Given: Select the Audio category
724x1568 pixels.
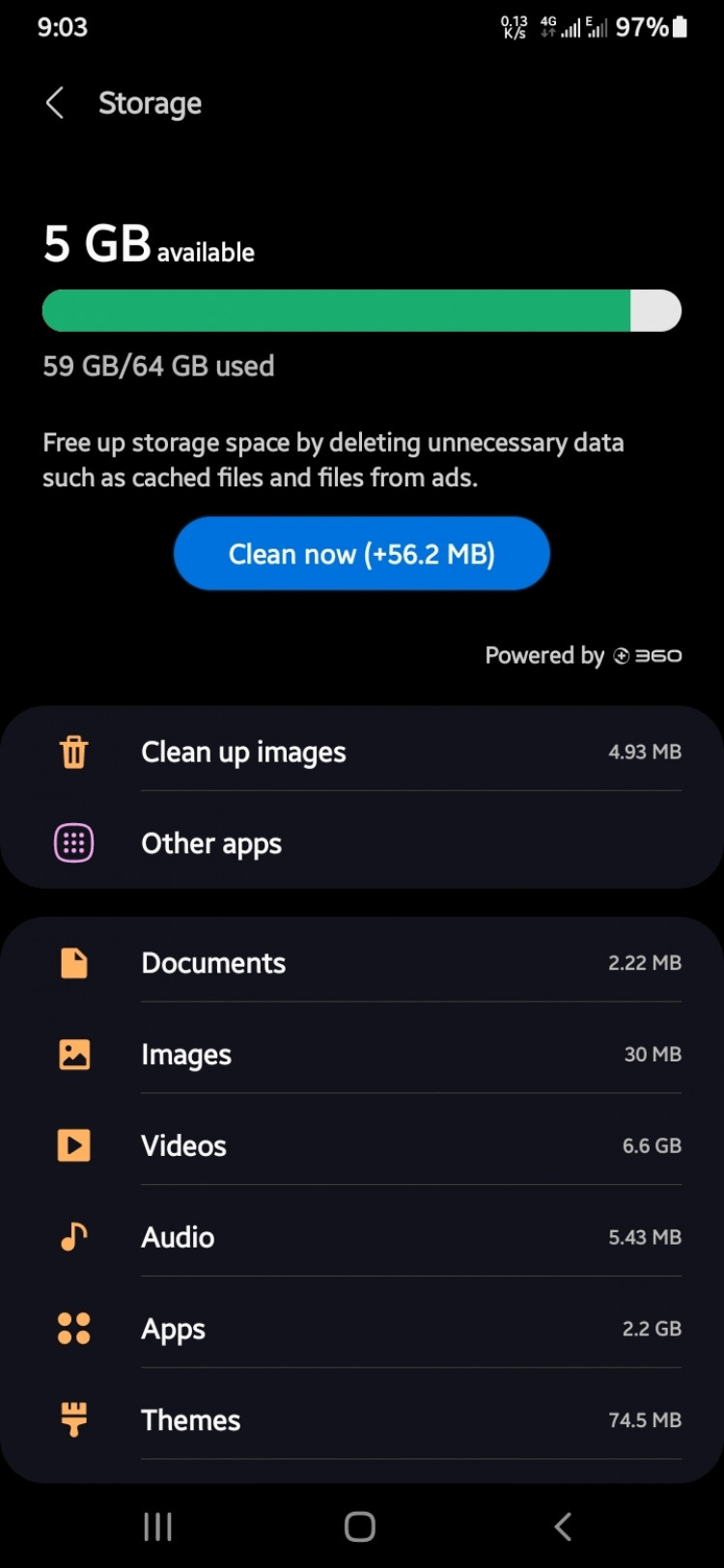Looking at the screenshot, I should 362,1237.
